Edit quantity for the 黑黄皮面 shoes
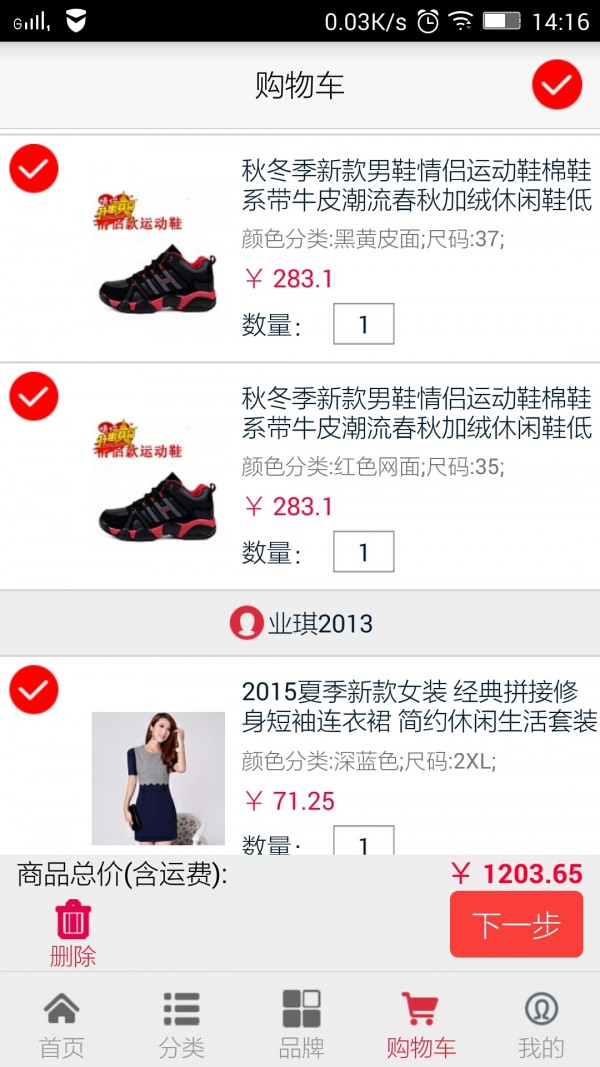The width and height of the screenshot is (600, 1067). [363, 324]
